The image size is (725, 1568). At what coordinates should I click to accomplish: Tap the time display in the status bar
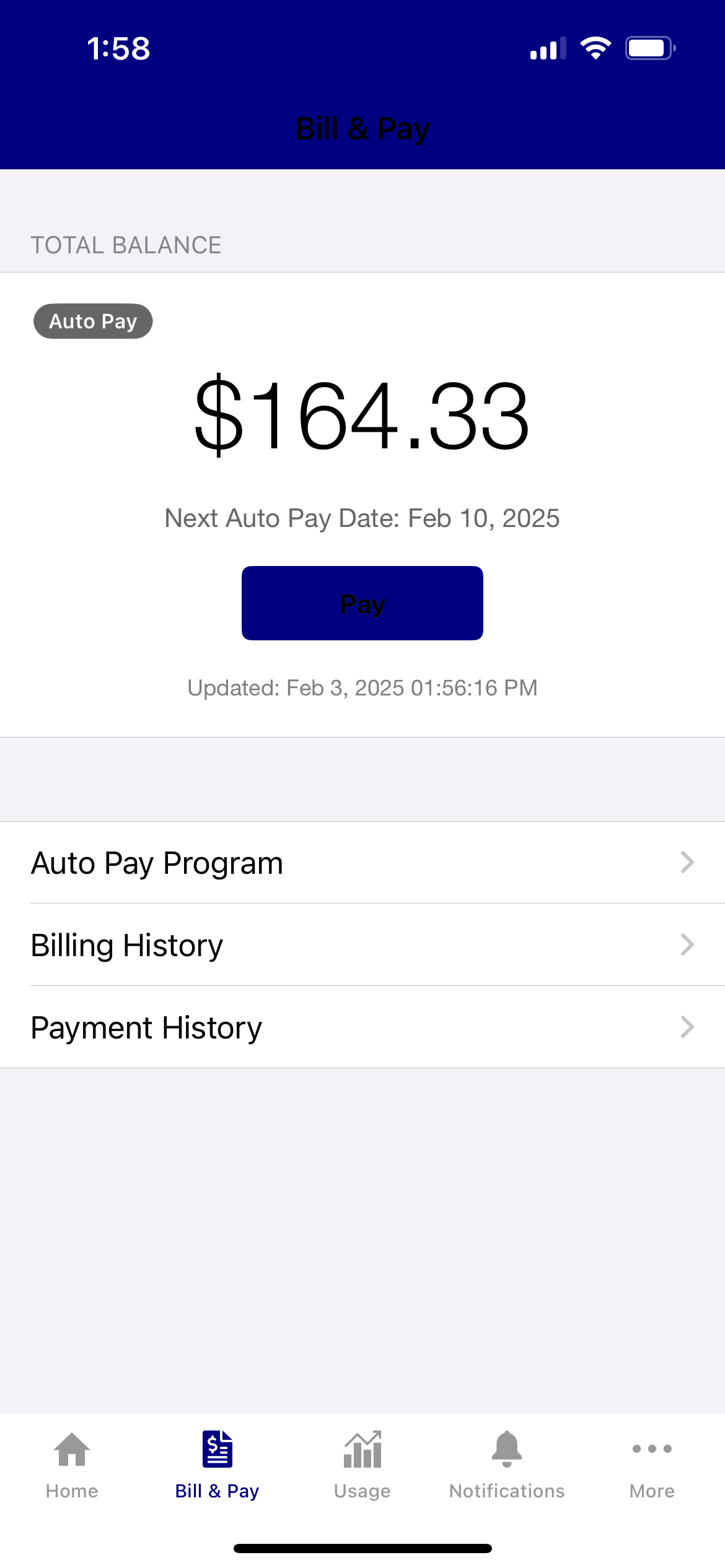pyautogui.click(x=118, y=48)
